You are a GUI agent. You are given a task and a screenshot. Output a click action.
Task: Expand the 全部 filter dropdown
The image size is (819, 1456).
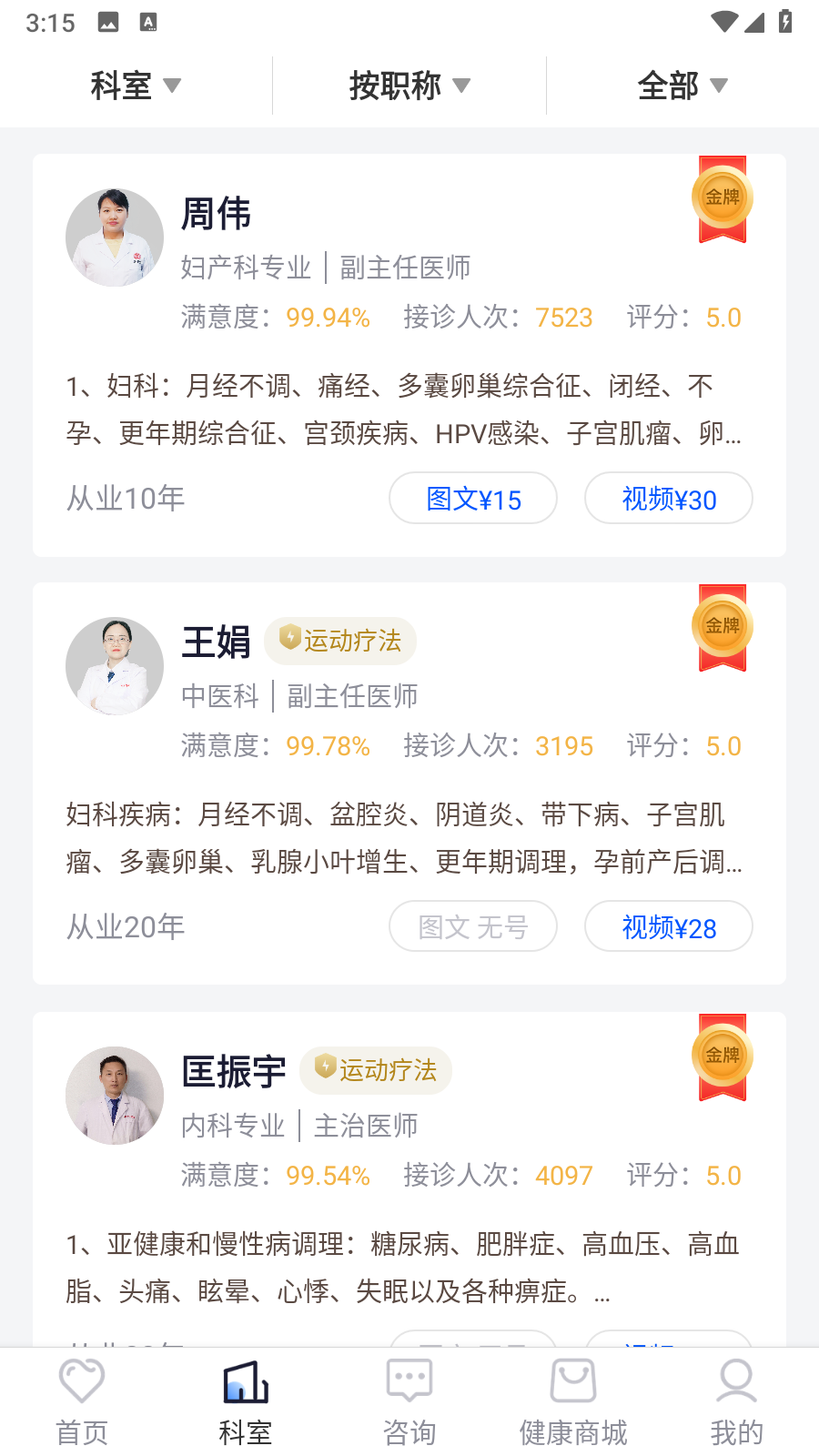click(x=682, y=86)
